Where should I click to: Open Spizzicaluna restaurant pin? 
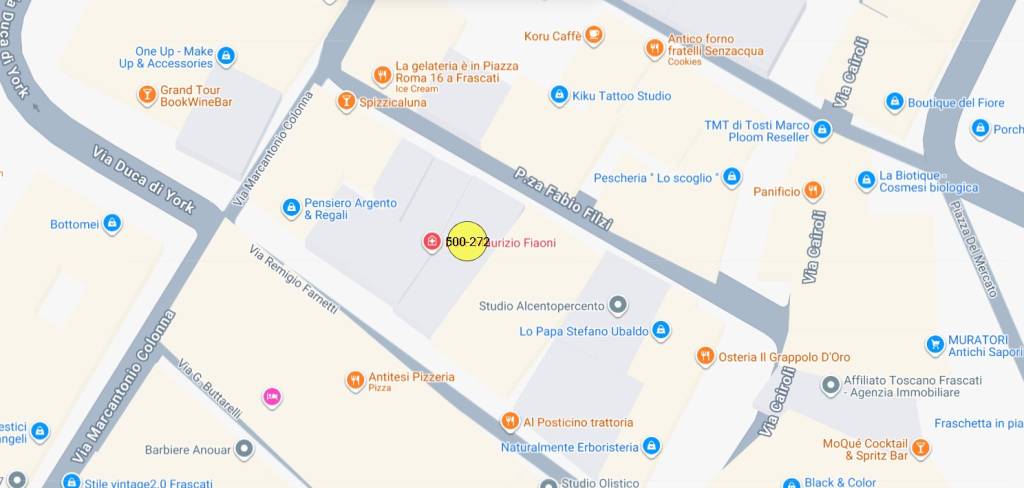346,102
